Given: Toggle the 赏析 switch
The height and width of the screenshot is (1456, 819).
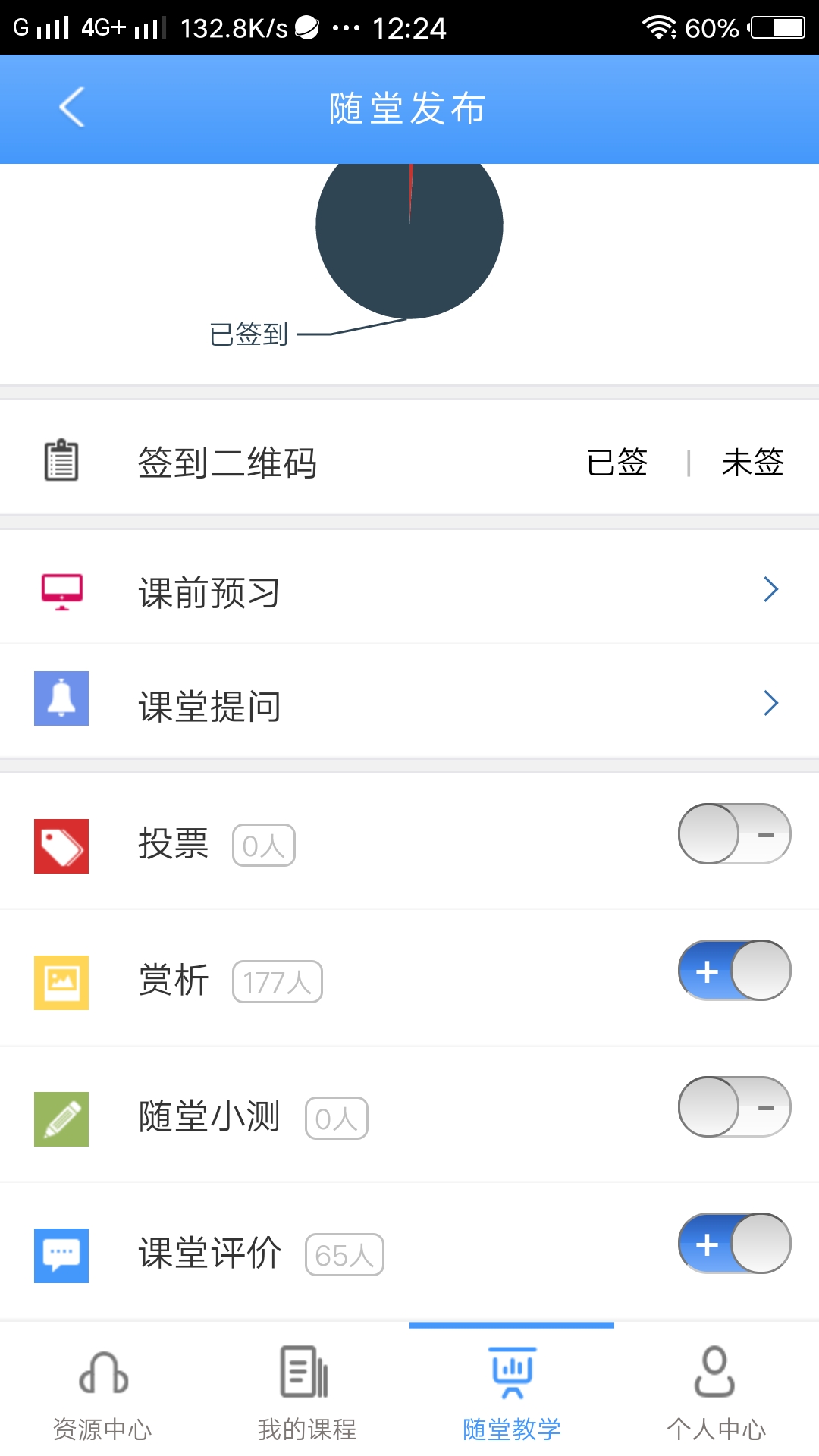Looking at the screenshot, I should click(x=734, y=971).
